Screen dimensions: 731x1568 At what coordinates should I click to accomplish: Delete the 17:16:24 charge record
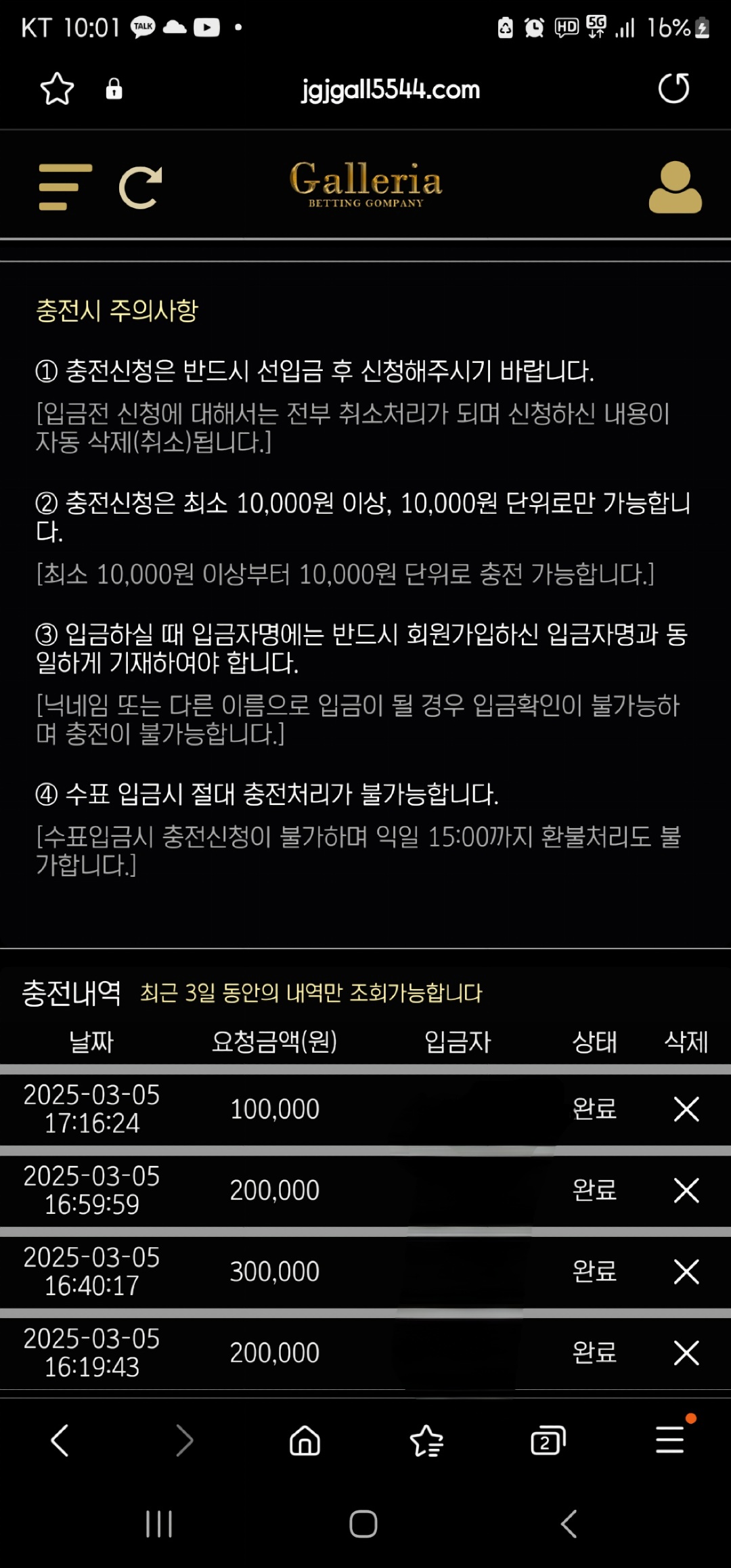[686, 1109]
